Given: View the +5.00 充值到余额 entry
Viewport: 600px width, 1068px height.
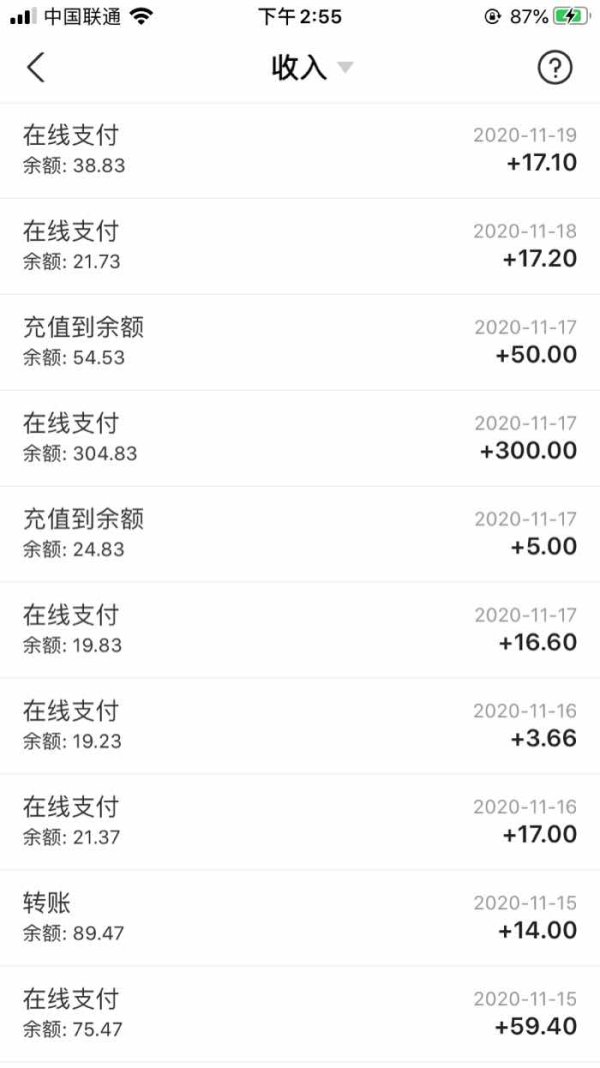Looking at the screenshot, I should pyautogui.click(x=300, y=534).
